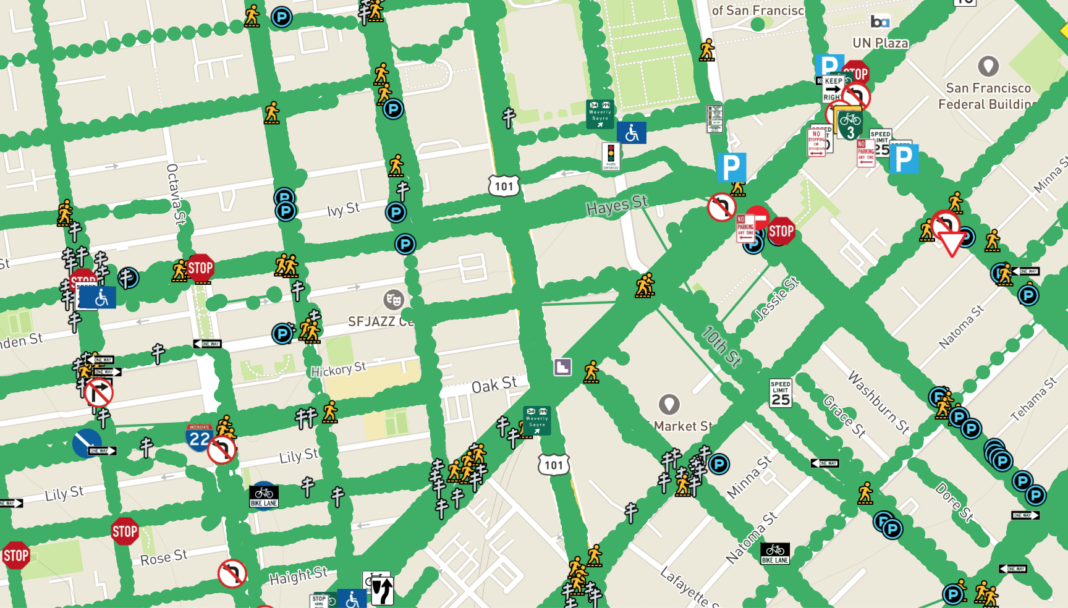Screen dimensions: 1068x608
Task: Select the do-not-enter sign marker near Hayes St
Action: coord(757,218)
